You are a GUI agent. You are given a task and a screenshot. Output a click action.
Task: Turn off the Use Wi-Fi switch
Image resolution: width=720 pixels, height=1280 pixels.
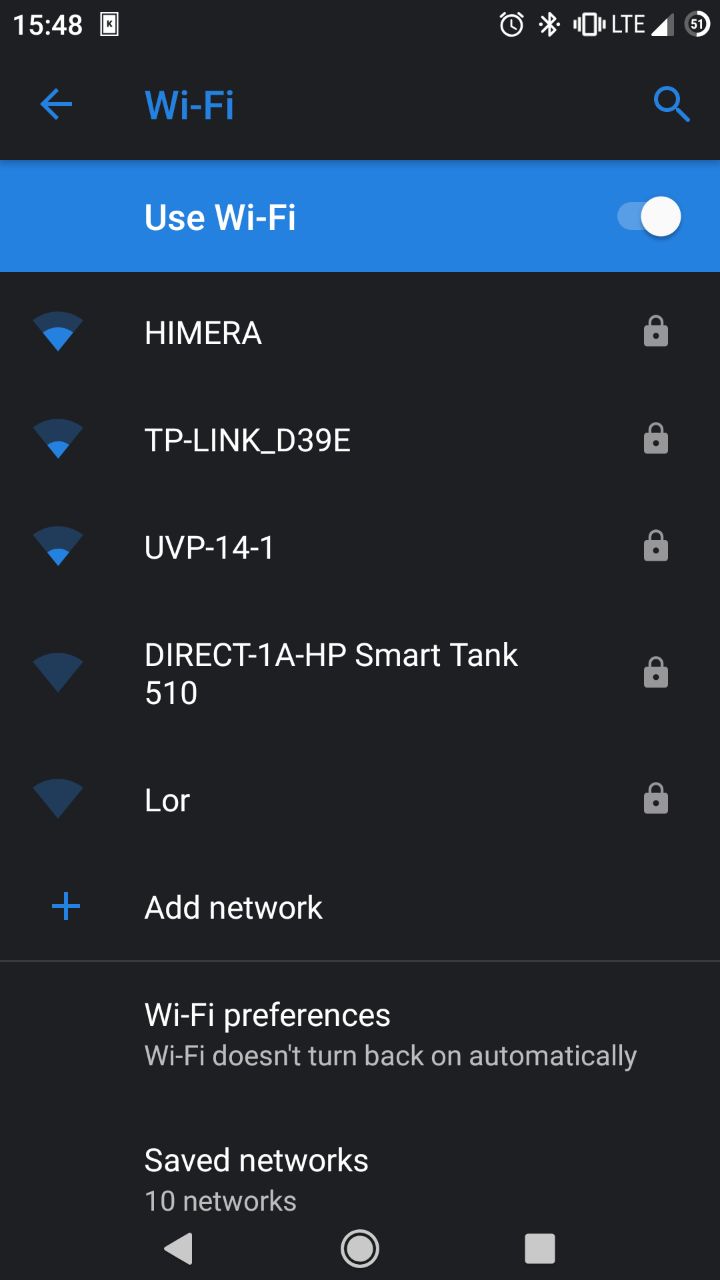click(649, 217)
